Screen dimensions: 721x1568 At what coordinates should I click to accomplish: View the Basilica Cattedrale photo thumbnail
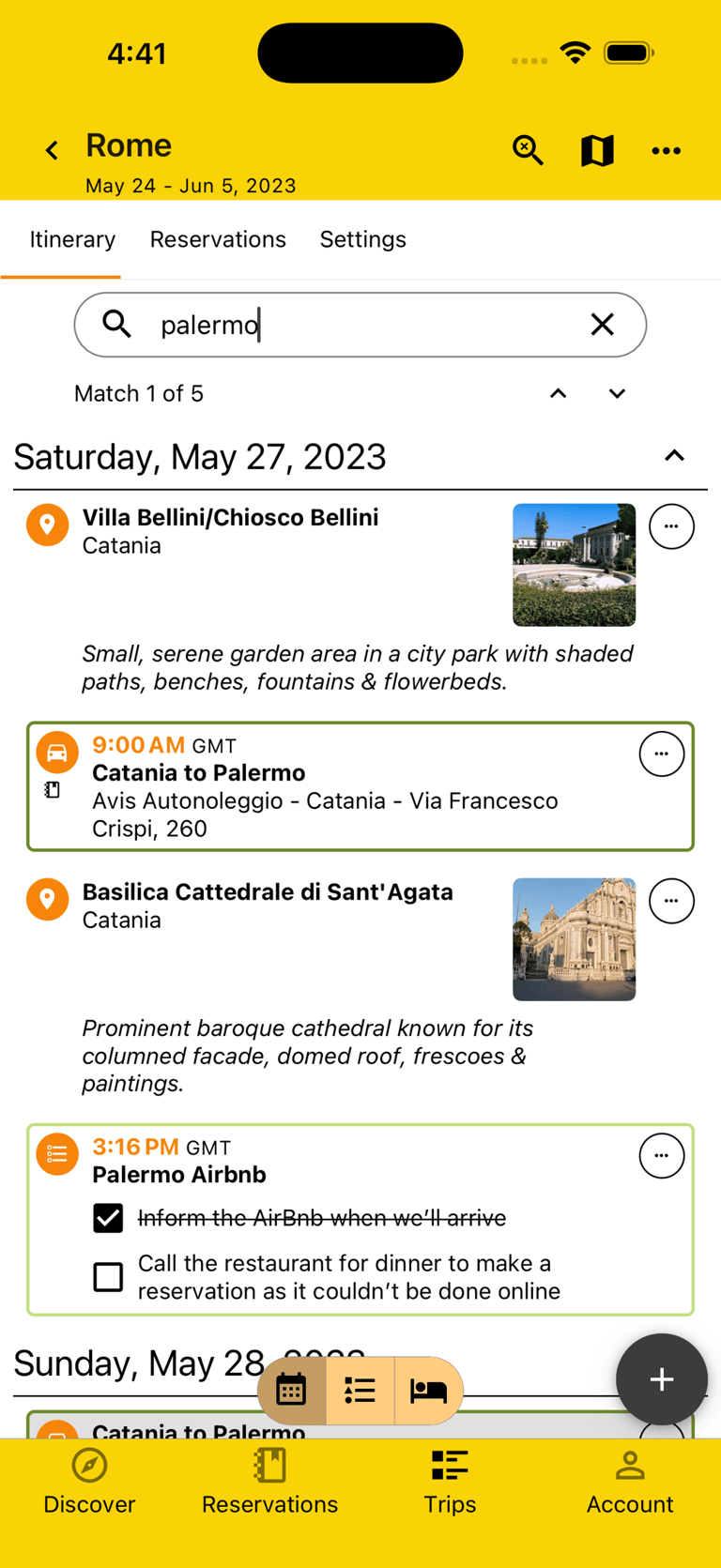pyautogui.click(x=574, y=939)
